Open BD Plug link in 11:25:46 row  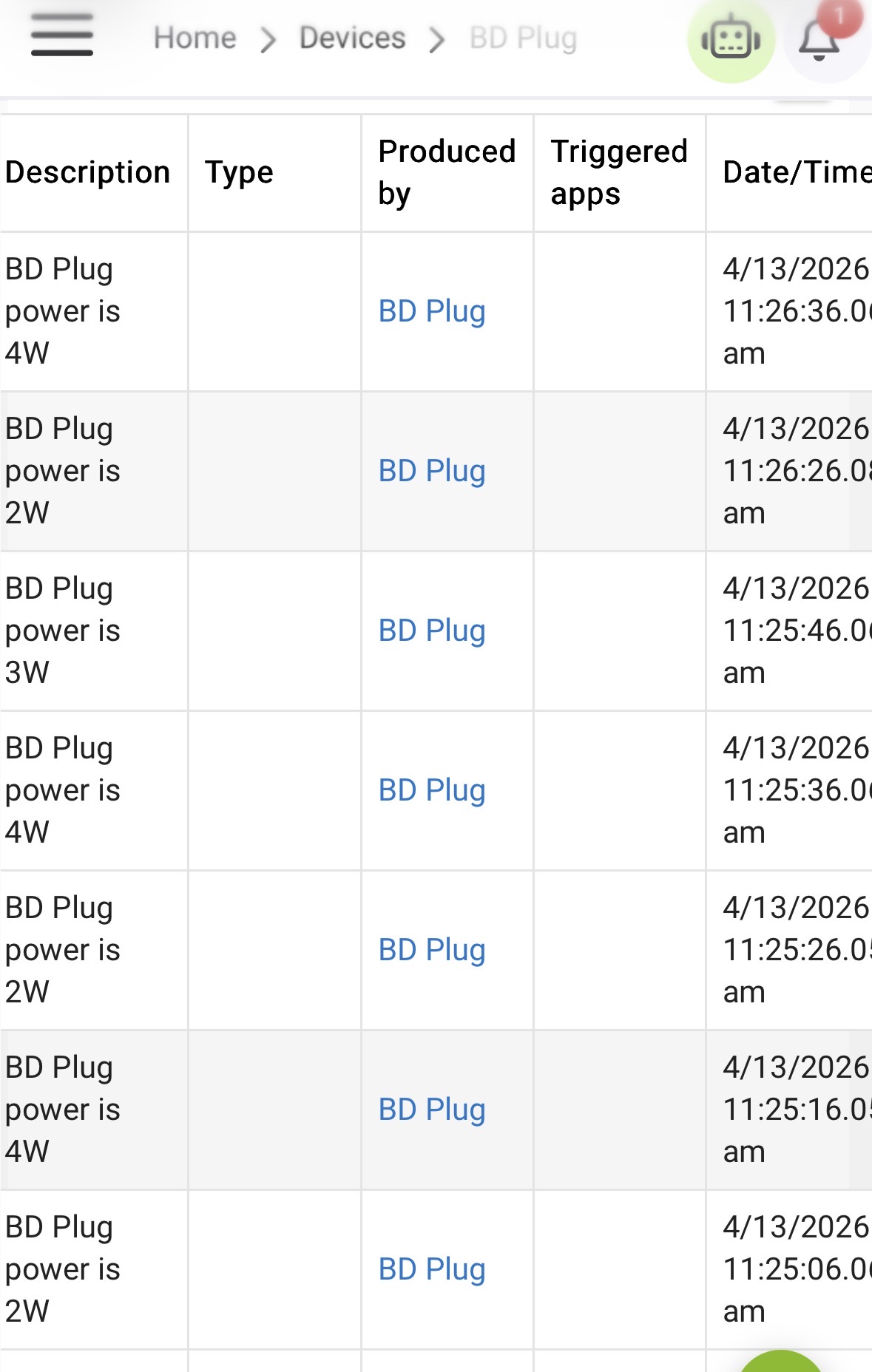pos(432,631)
